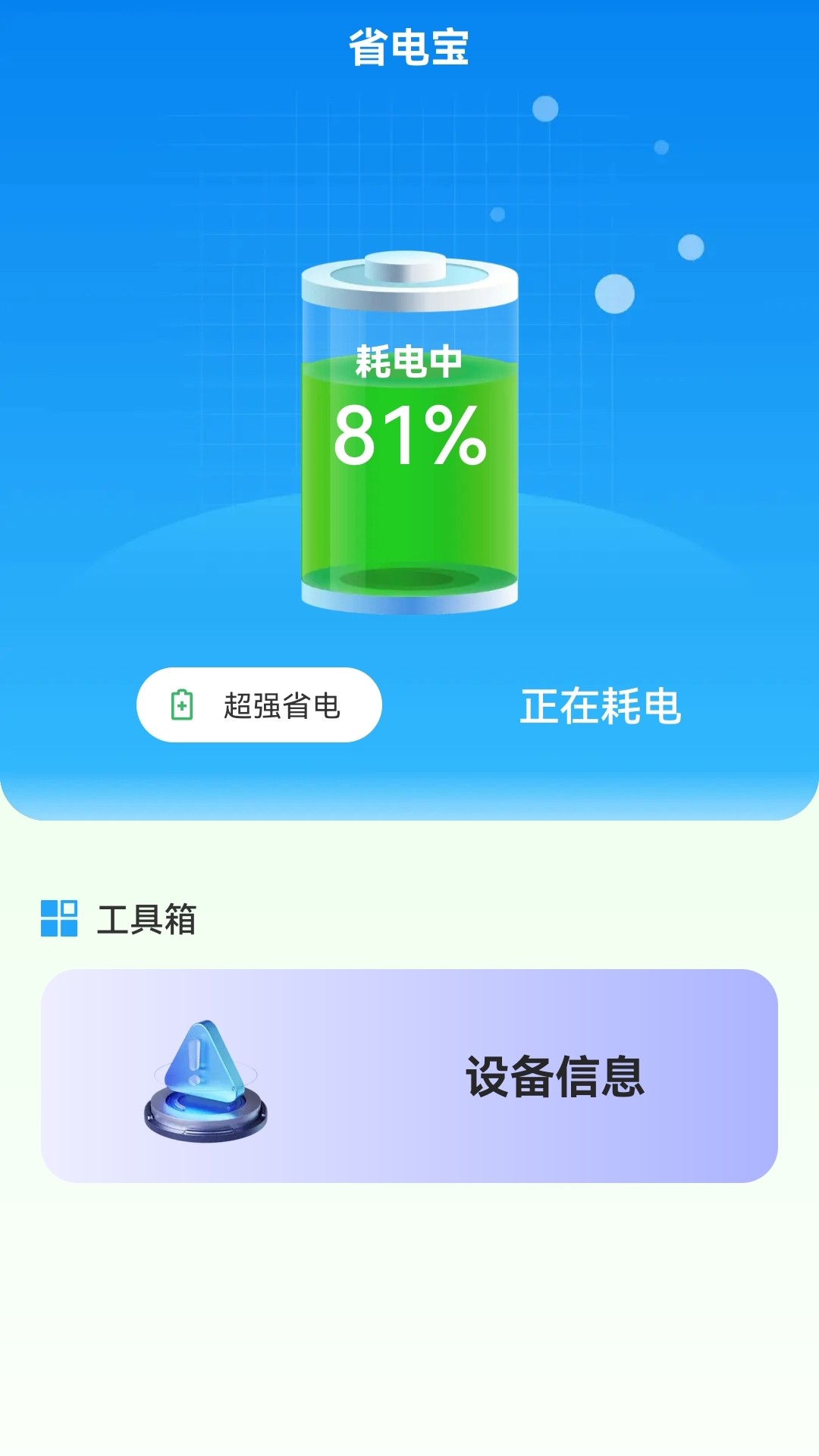Open the 设备信息 device info card
819x1456 pixels.
point(409,1075)
